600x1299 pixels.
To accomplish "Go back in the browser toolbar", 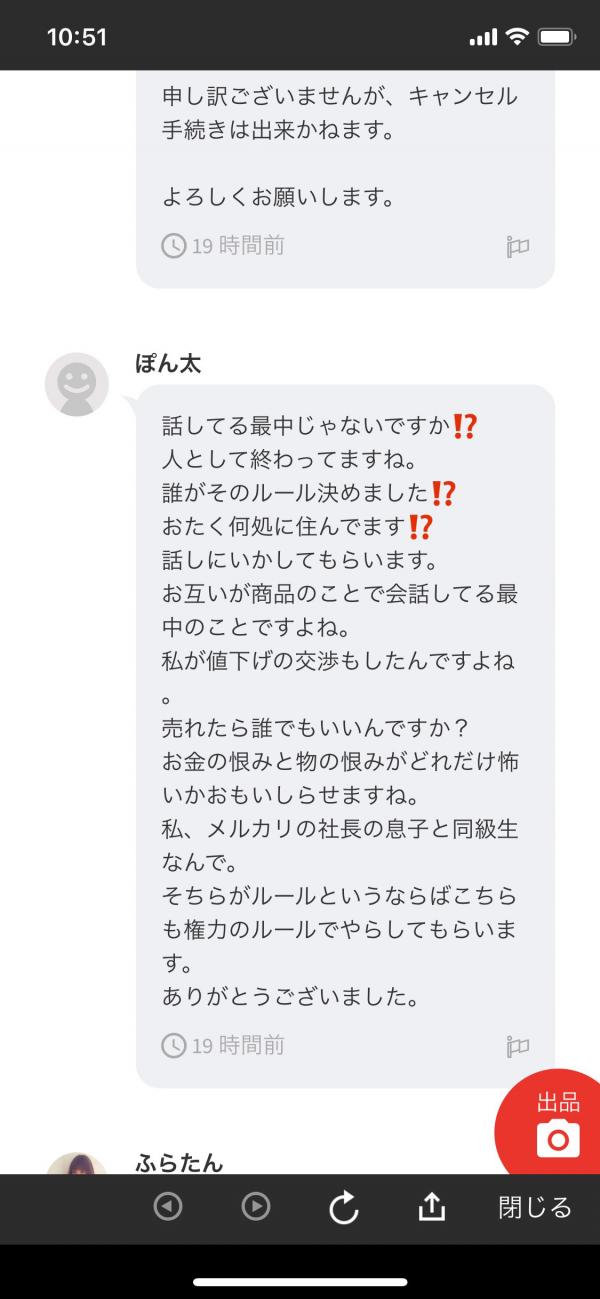I will (x=168, y=1207).
